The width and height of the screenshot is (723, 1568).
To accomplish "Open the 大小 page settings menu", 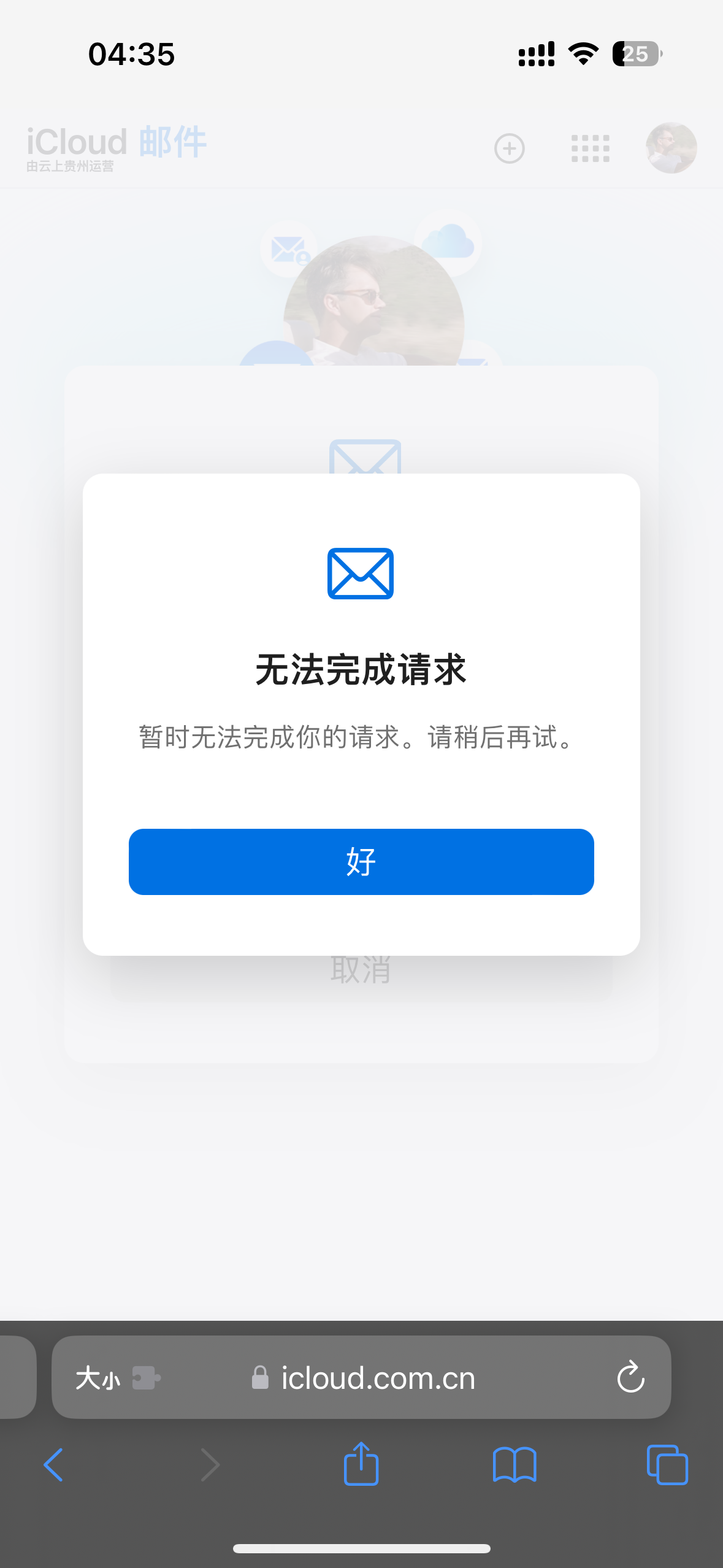I will click(x=98, y=1378).
